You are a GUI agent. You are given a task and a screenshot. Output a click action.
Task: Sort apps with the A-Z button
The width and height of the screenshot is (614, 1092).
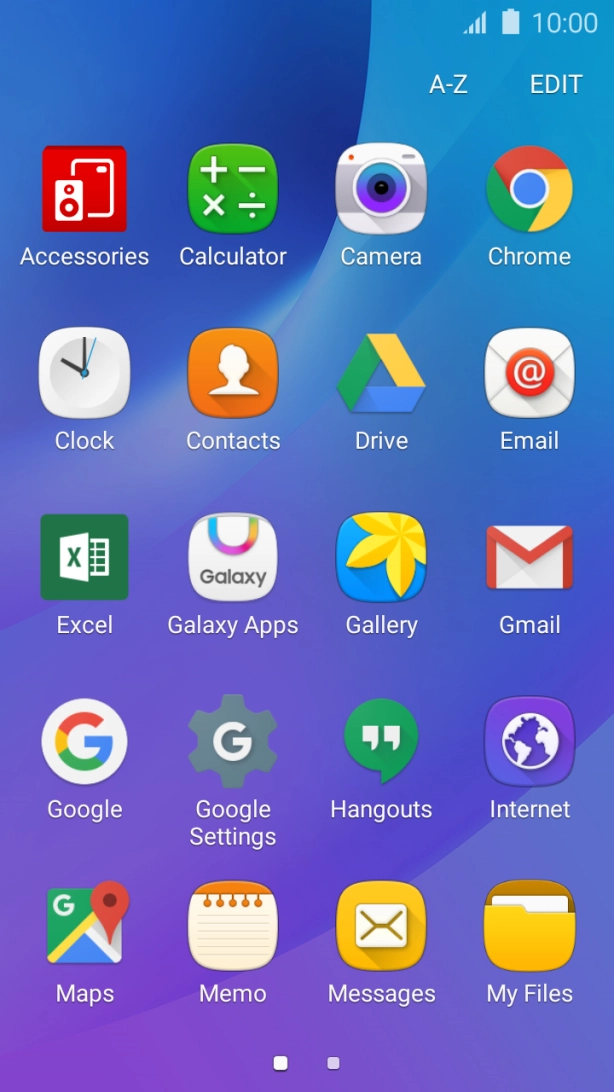pyautogui.click(x=448, y=85)
